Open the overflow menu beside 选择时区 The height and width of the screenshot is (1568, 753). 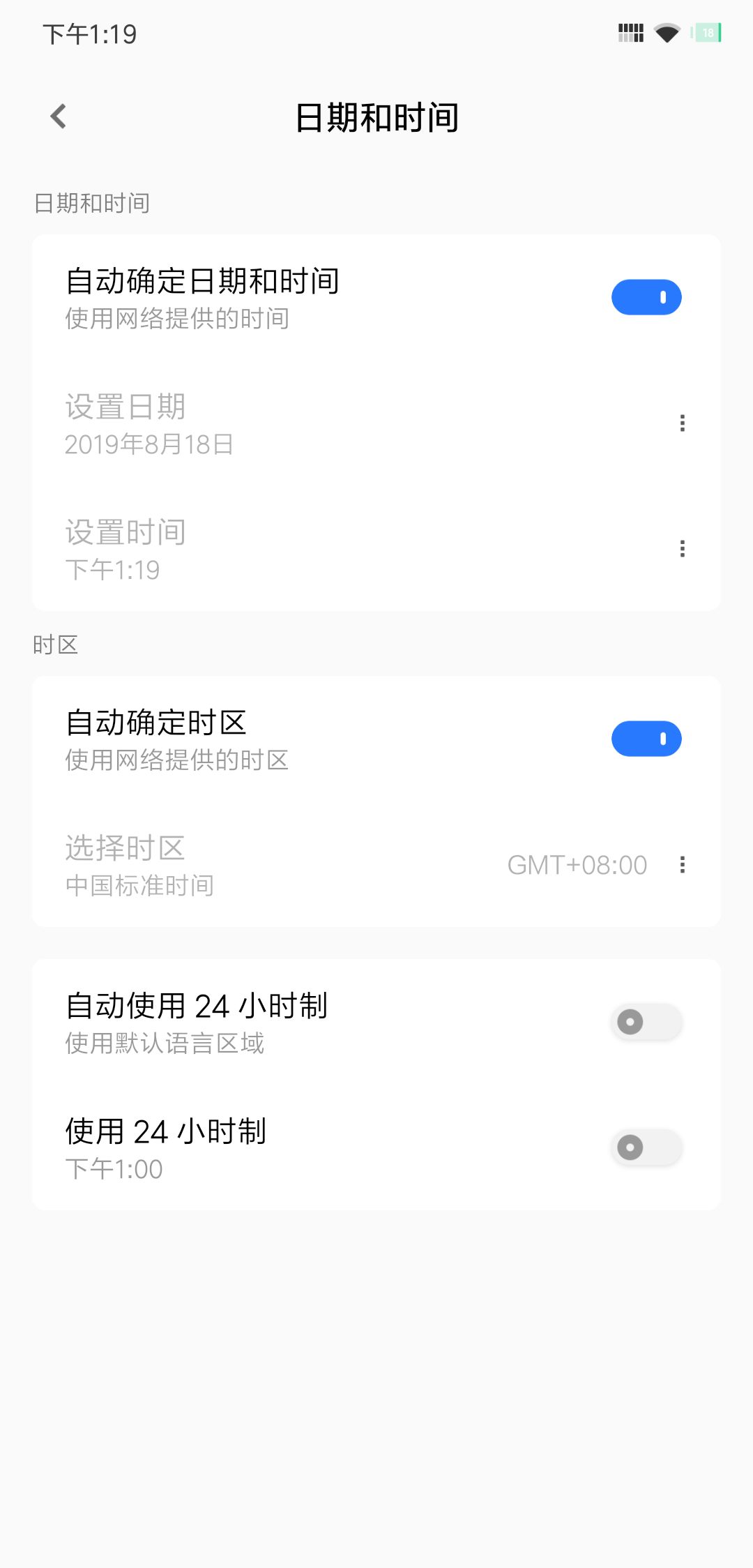click(681, 865)
